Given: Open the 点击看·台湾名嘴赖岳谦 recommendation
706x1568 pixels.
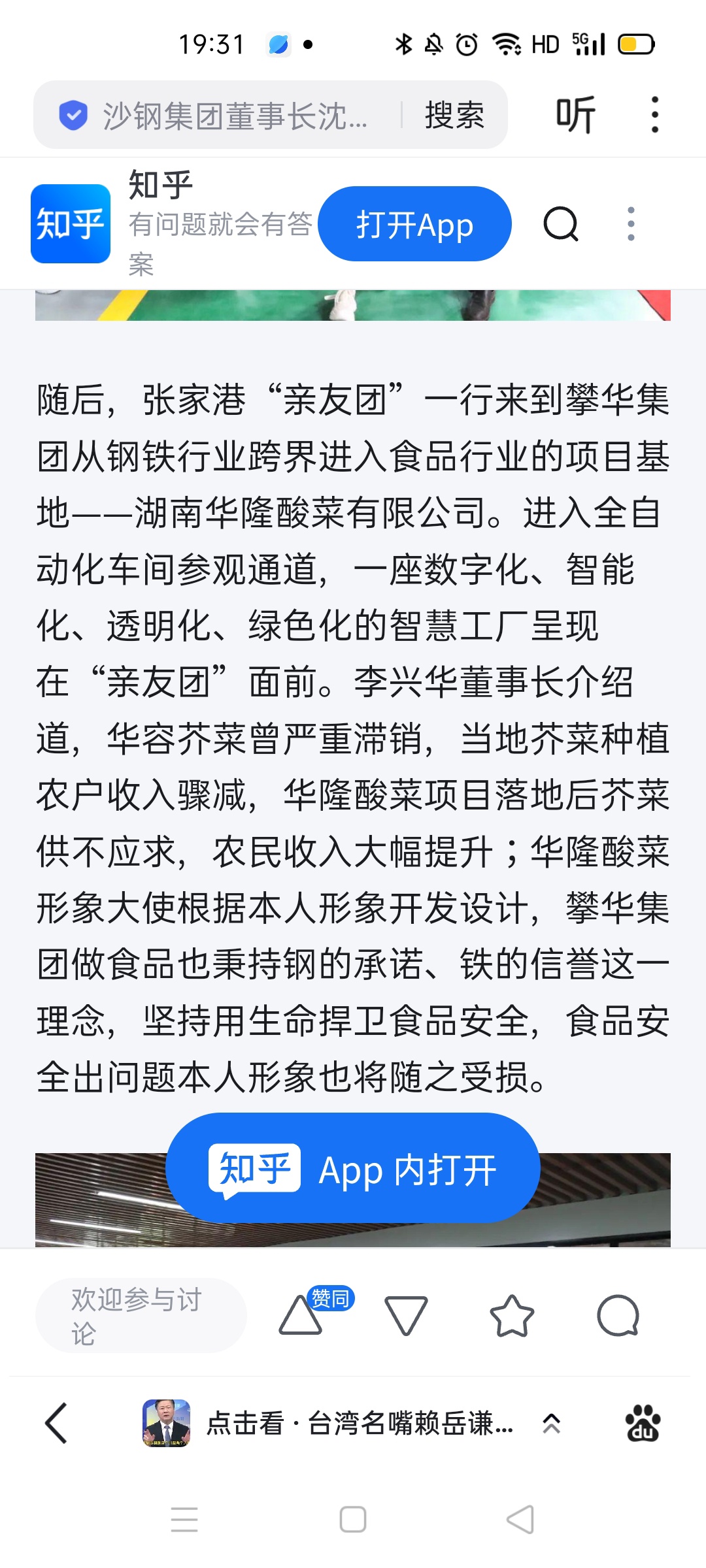Looking at the screenshot, I should [327, 1423].
